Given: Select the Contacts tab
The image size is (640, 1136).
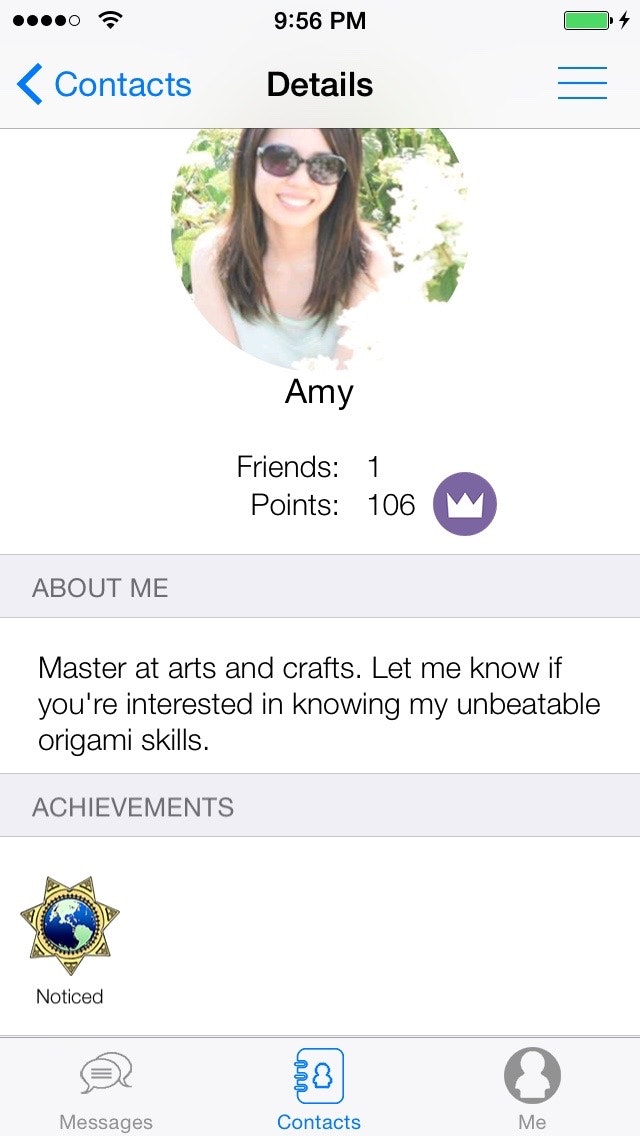Looking at the screenshot, I should (319, 1090).
